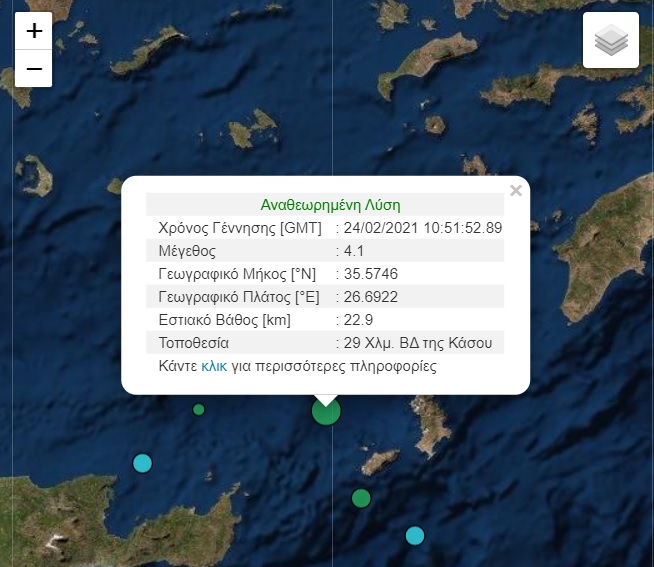Zoom in on the map
This screenshot has height=567, width=654.
point(34,31)
